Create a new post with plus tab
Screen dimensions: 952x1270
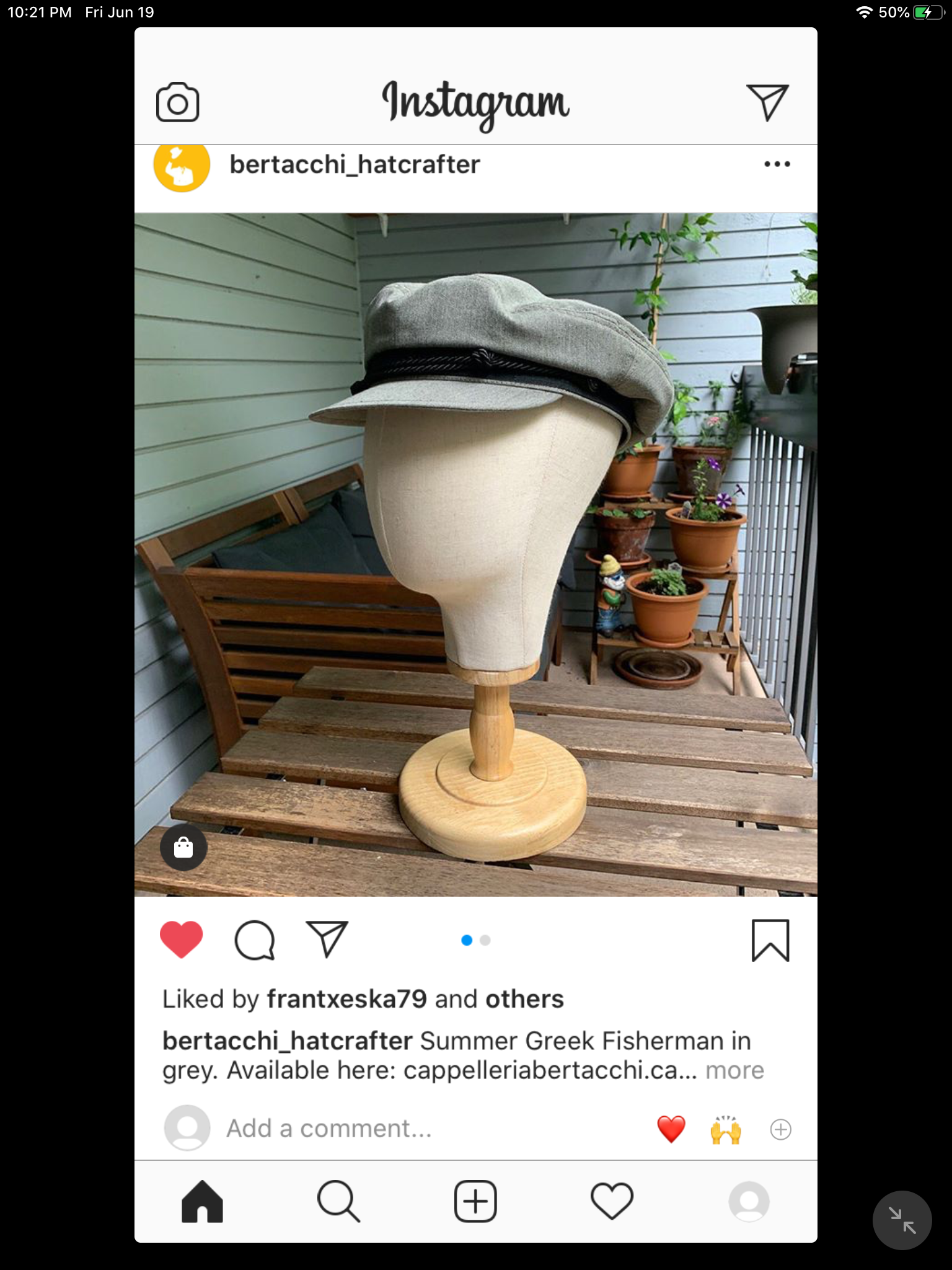coord(475,1201)
